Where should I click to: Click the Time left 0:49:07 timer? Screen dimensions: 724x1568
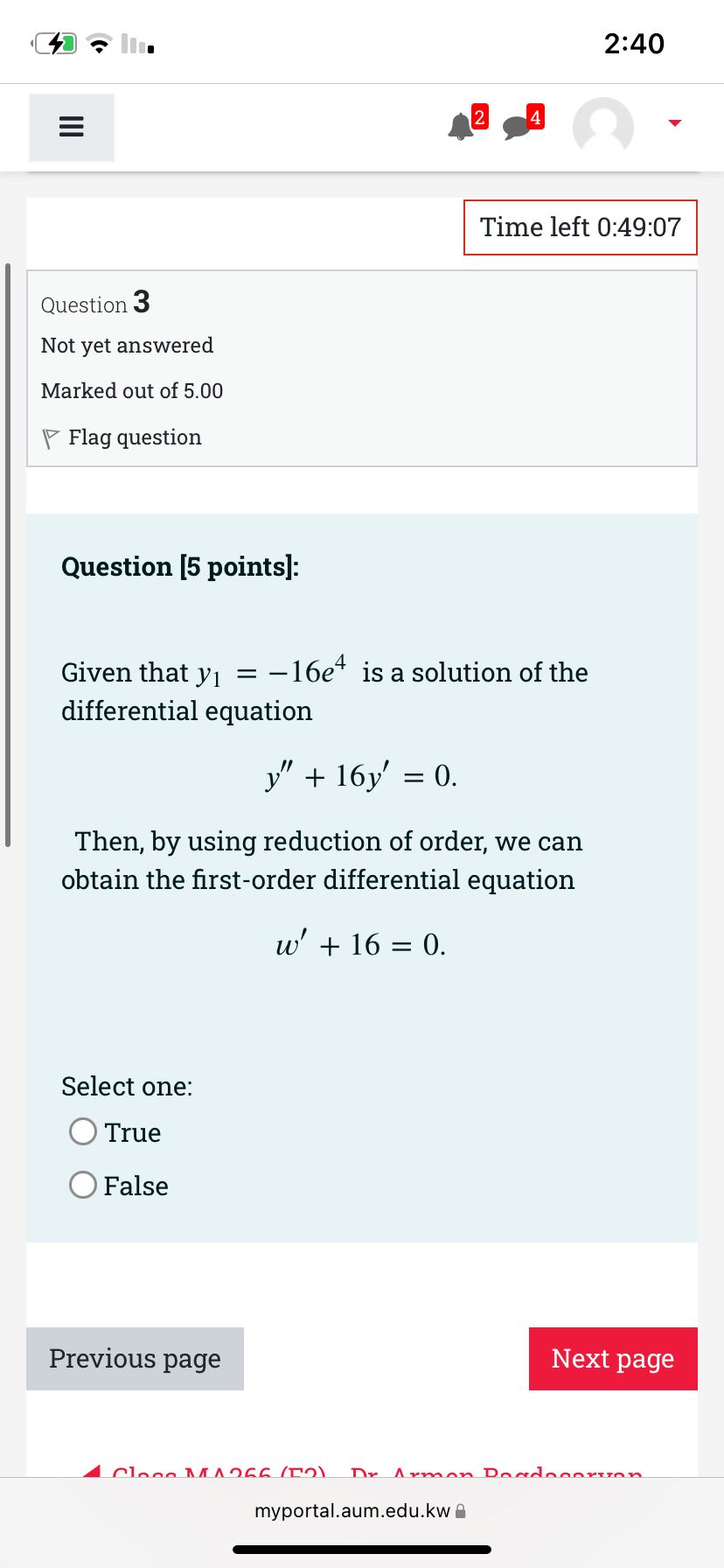[x=580, y=227]
